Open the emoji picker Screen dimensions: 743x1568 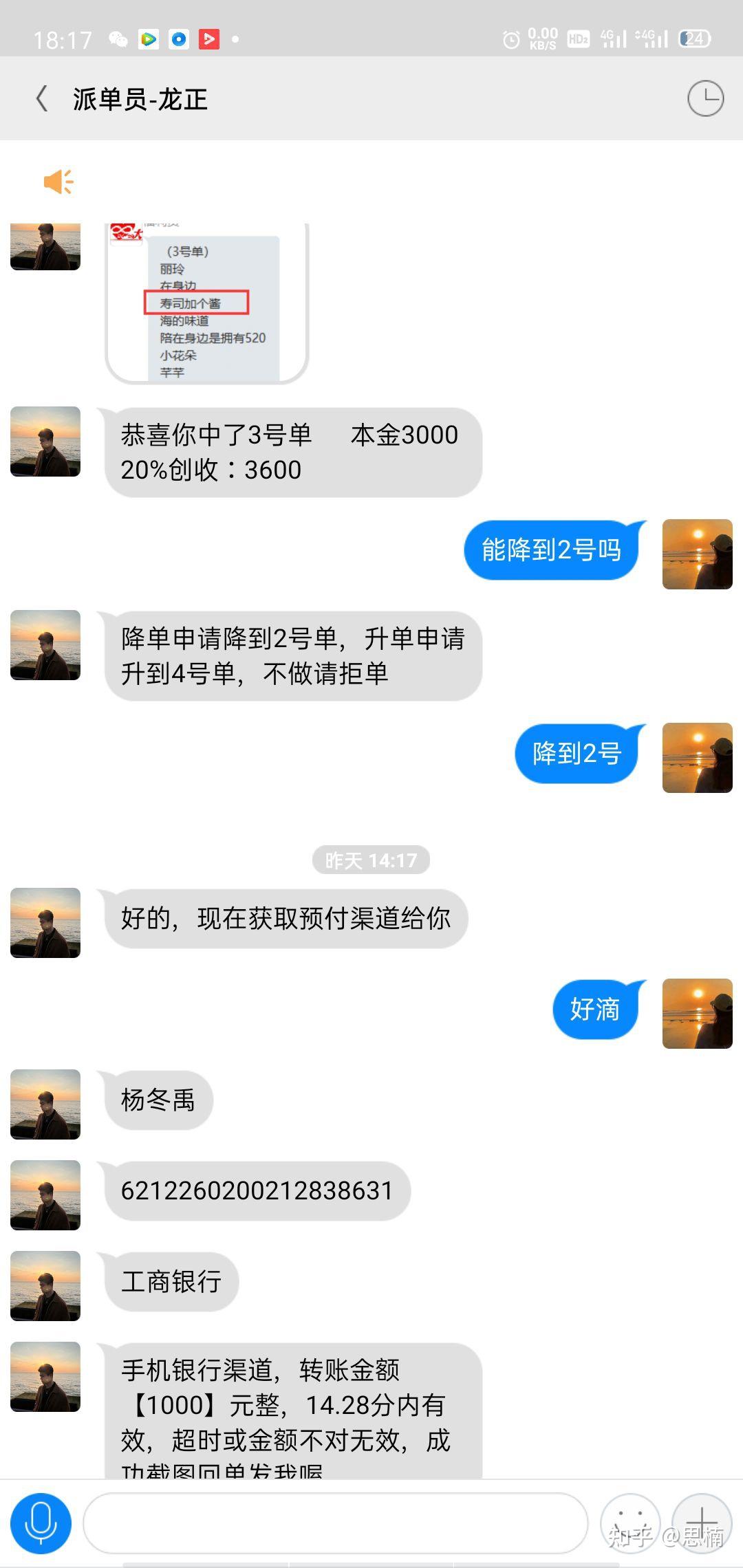(629, 1523)
